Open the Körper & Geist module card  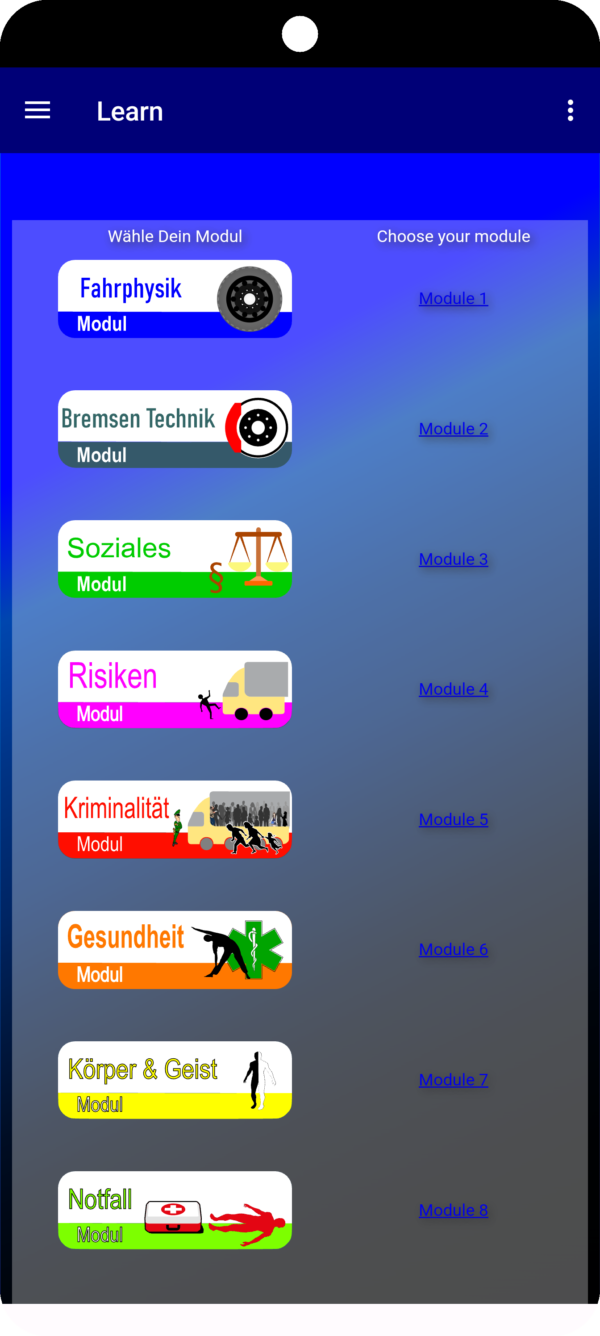pos(175,1080)
